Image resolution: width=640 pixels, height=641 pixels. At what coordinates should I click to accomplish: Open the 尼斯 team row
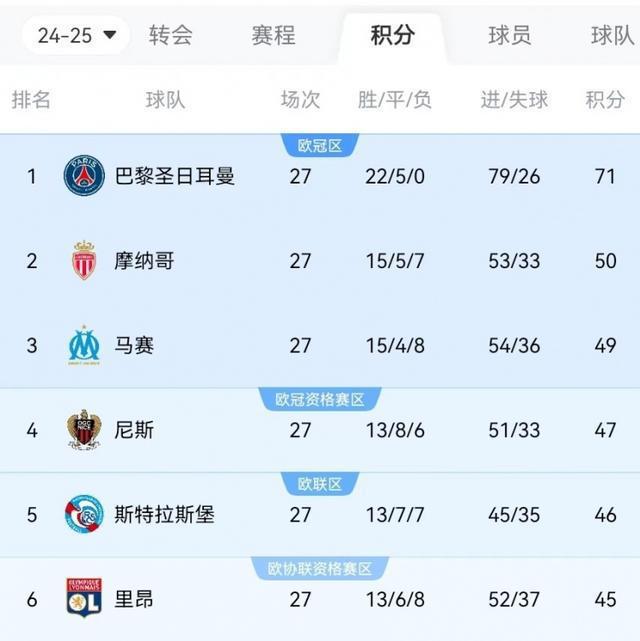click(320, 430)
